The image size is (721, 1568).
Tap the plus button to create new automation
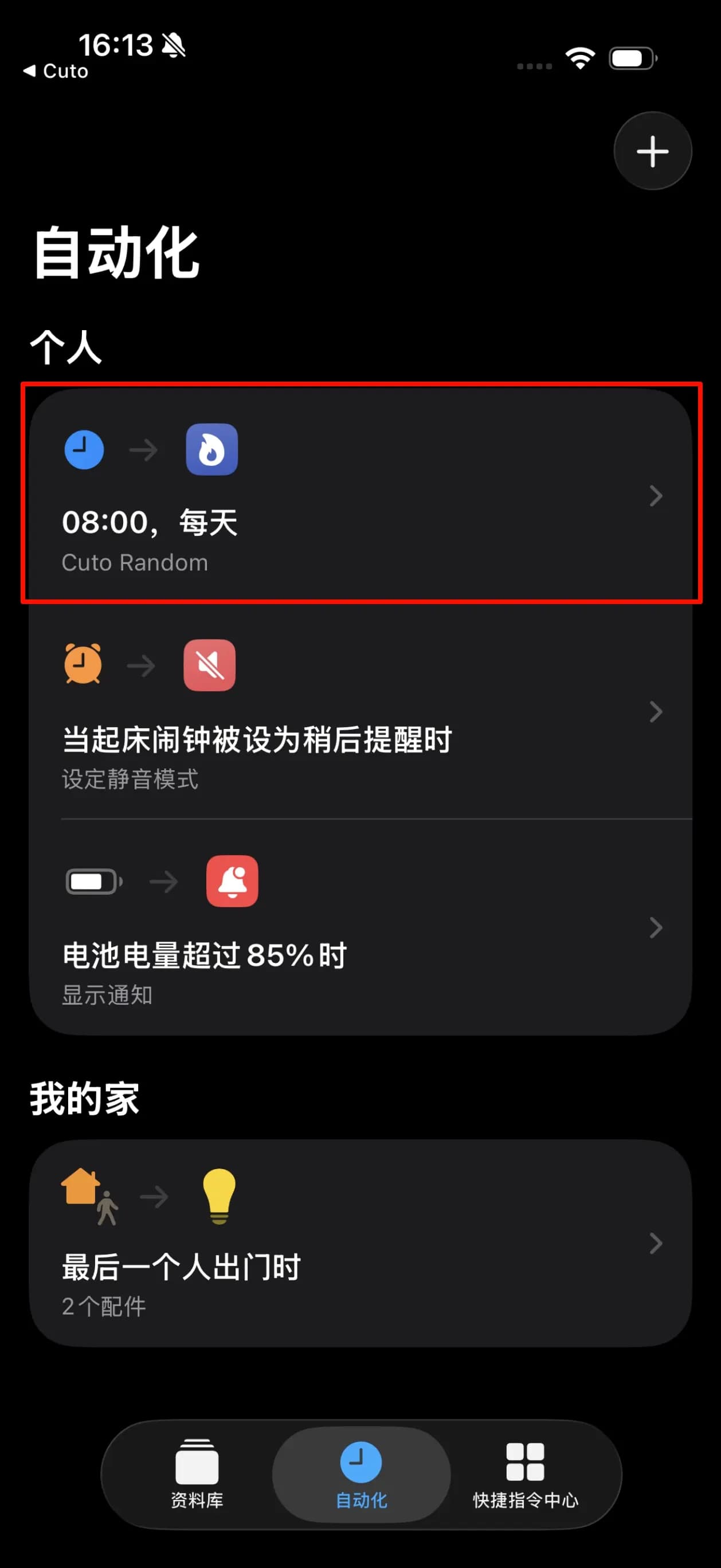tap(652, 151)
